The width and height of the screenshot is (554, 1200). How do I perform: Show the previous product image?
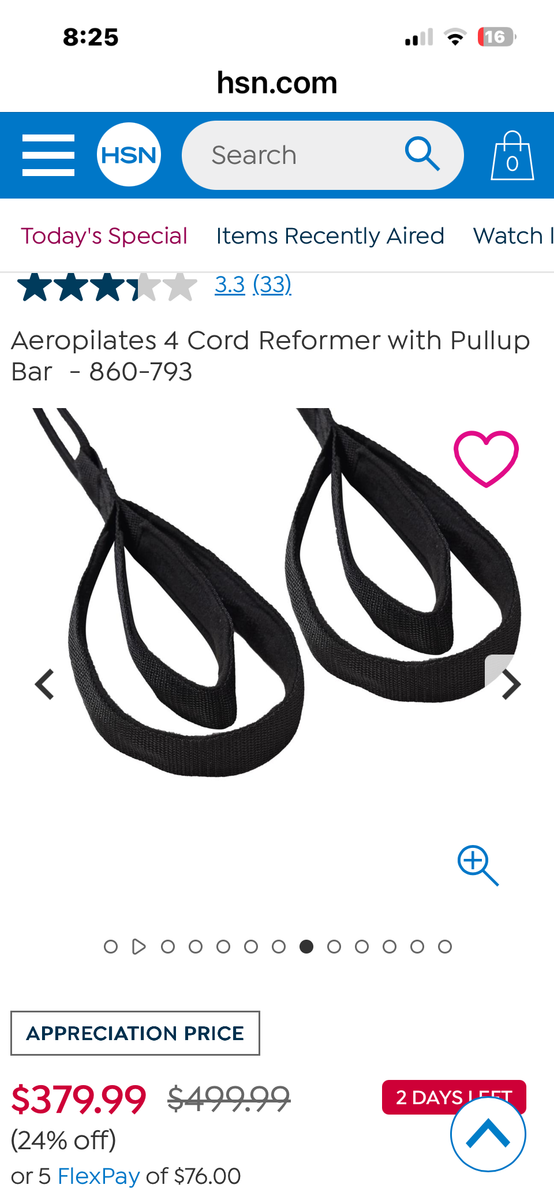coord(44,685)
